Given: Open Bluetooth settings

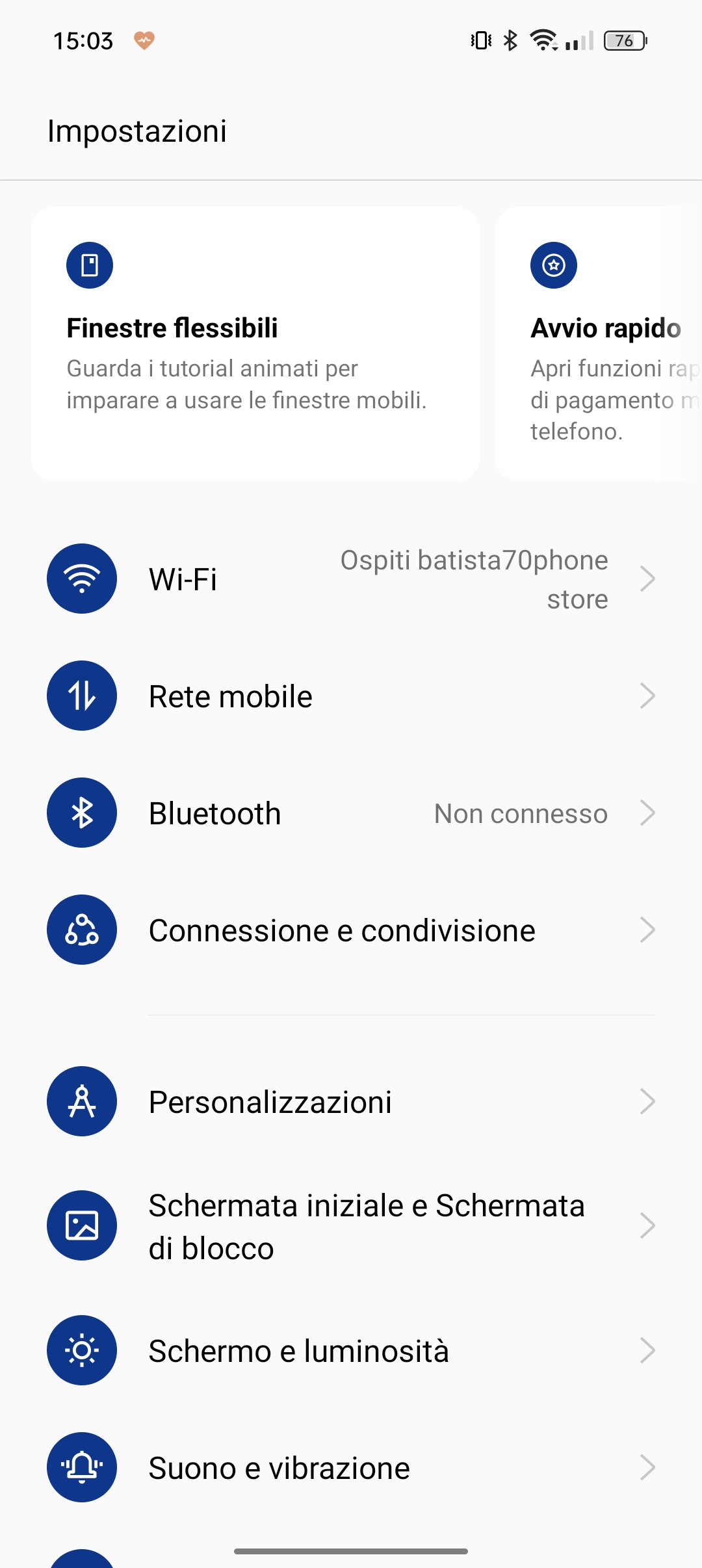Looking at the screenshot, I should 351,813.
